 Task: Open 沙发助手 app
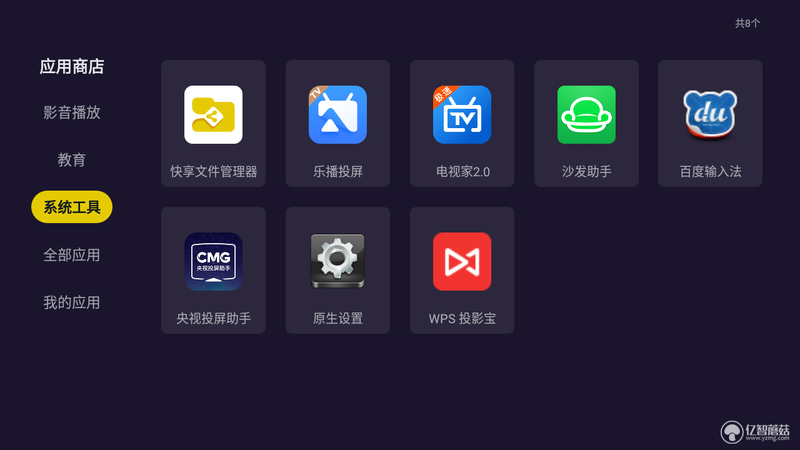586,123
